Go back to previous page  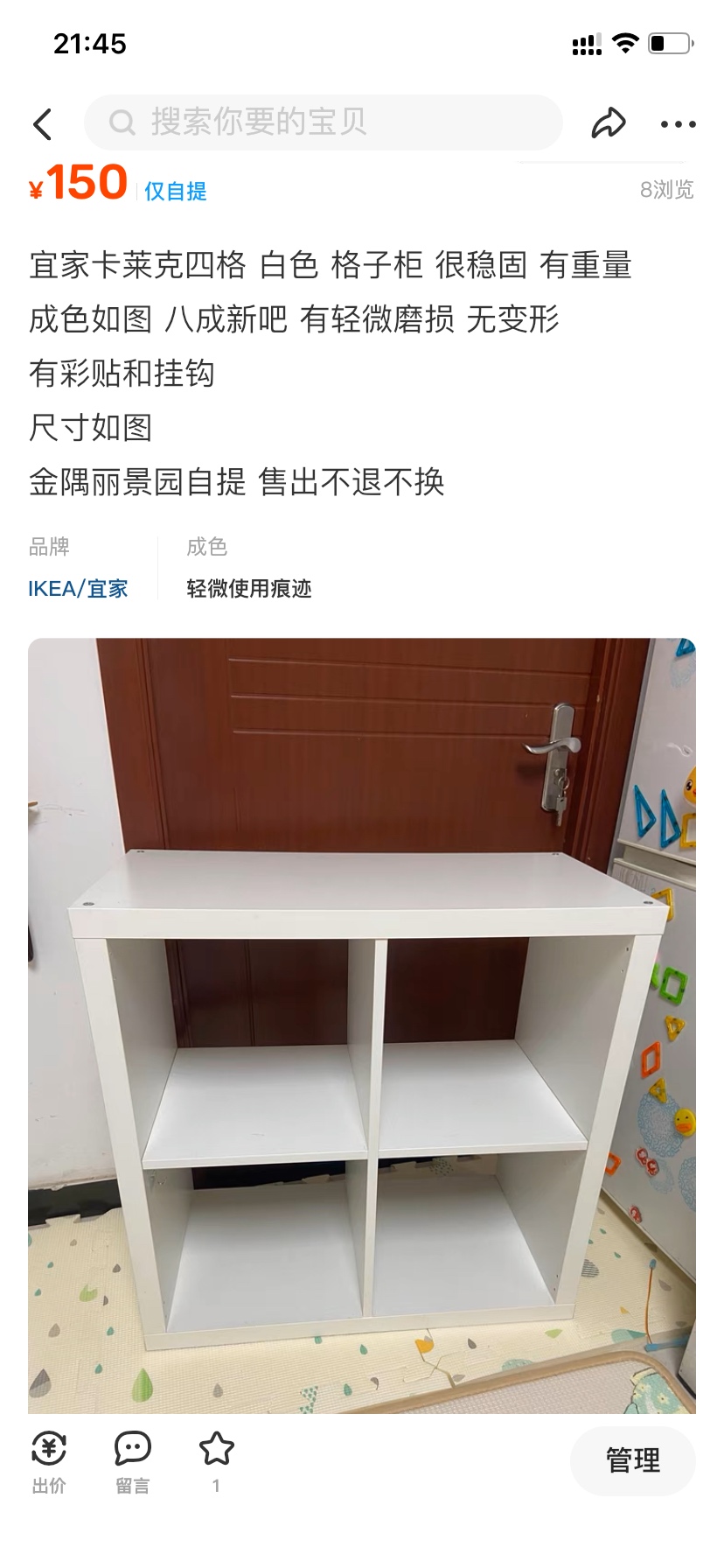point(43,124)
